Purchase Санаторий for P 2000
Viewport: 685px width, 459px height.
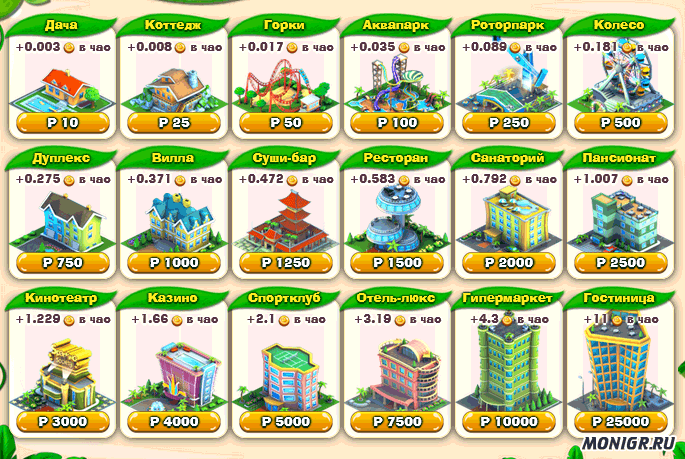click(x=509, y=262)
